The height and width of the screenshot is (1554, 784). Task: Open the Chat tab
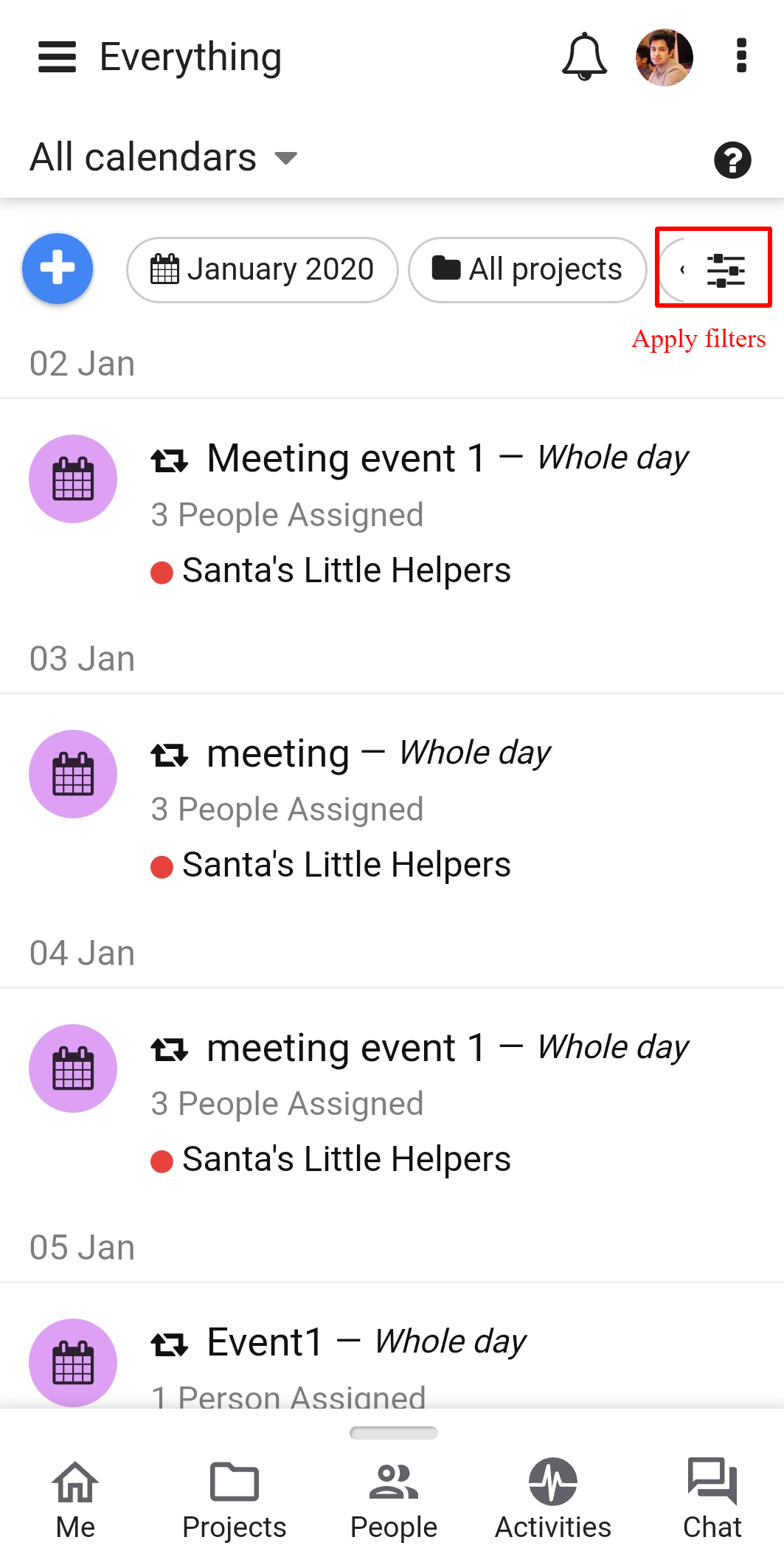pos(712,1499)
